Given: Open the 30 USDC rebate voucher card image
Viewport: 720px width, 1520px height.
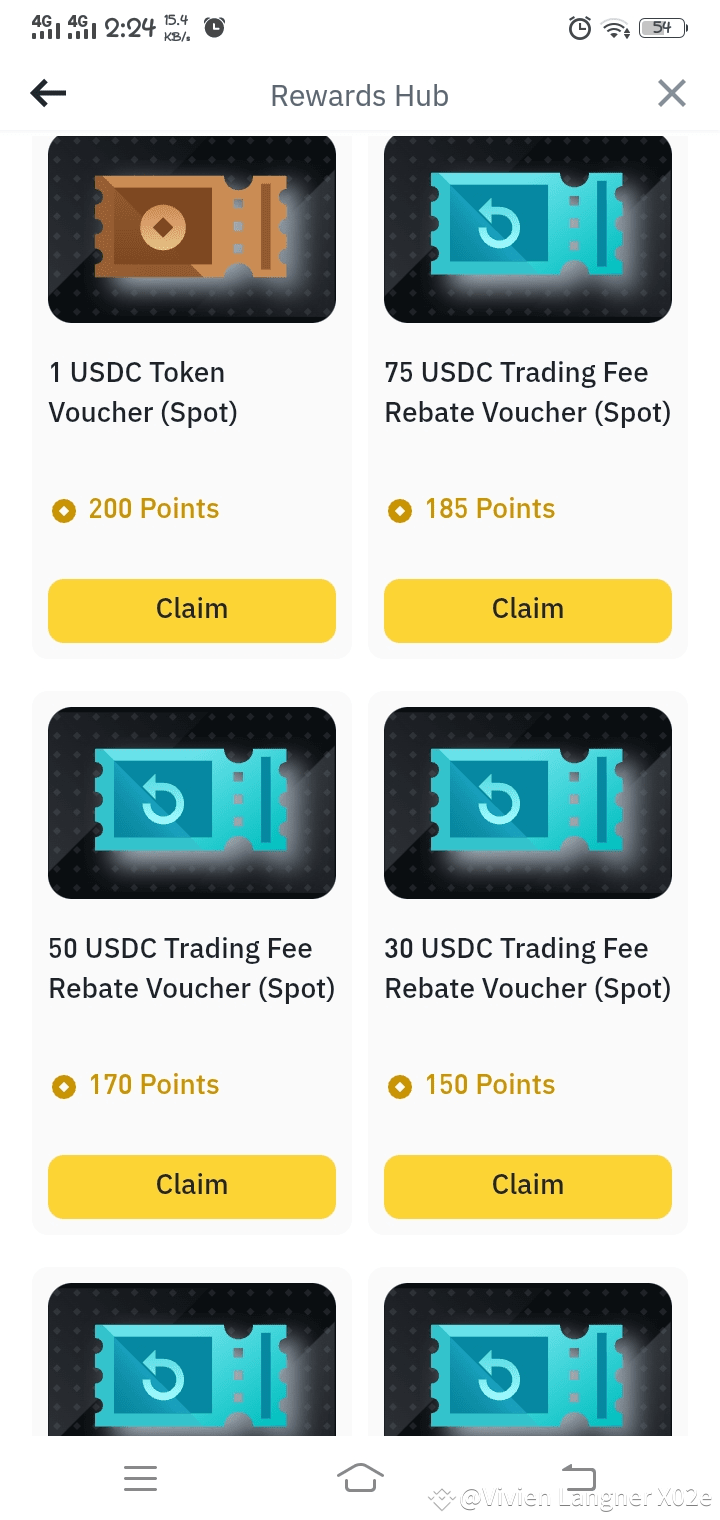Looking at the screenshot, I should click(528, 803).
